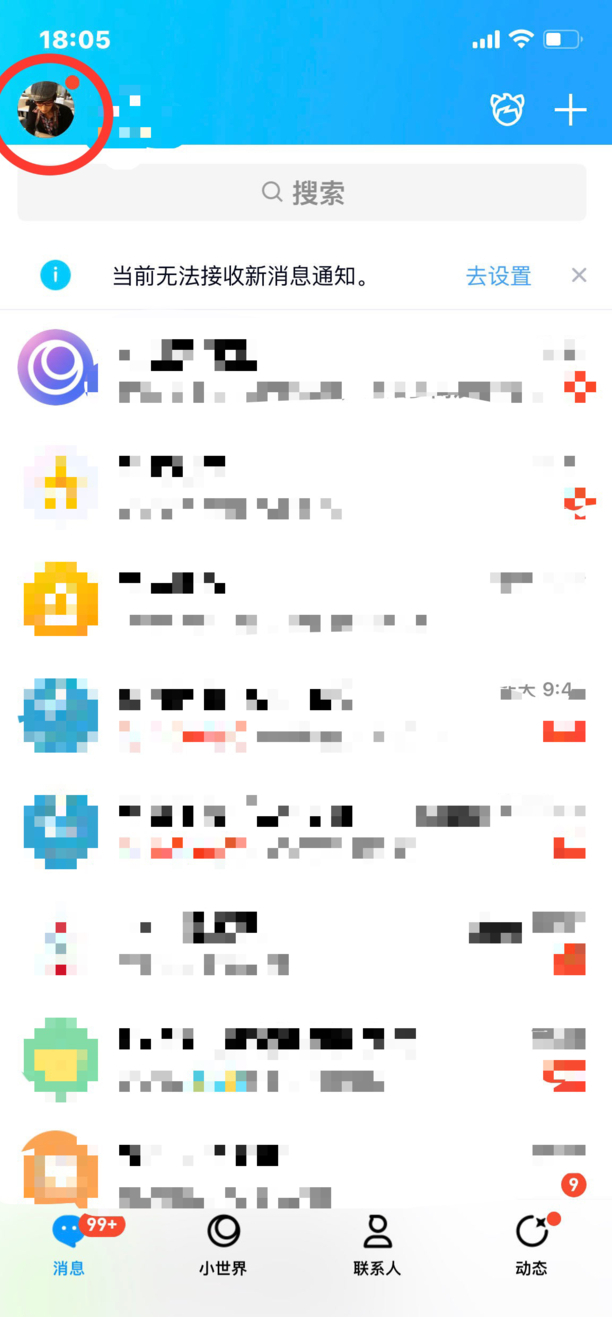This screenshot has height=1317, width=612.
Task: Tap the plus icon to add
Action: pyautogui.click(x=570, y=110)
